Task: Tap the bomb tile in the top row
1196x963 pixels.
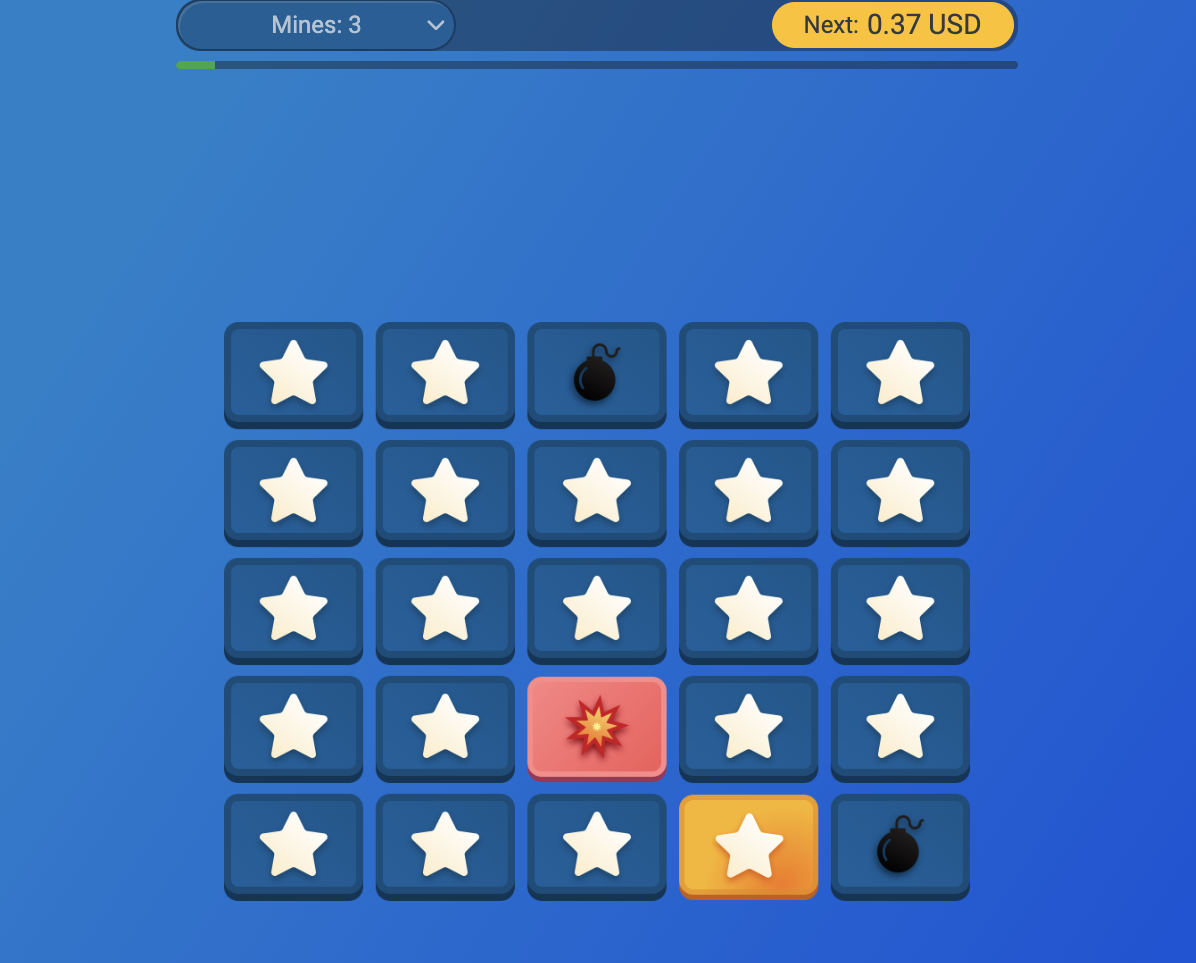Action: coord(597,373)
